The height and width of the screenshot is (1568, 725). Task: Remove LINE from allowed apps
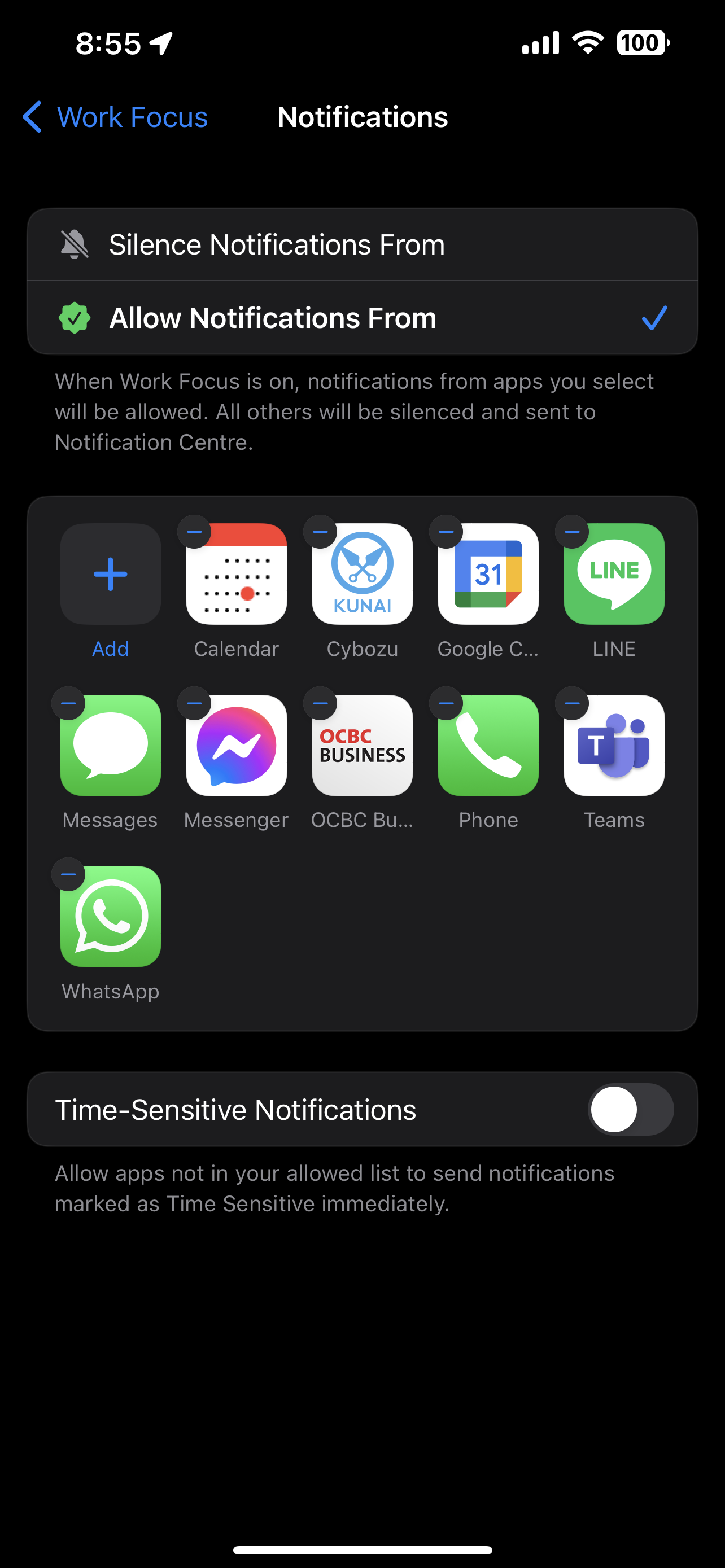[572, 532]
